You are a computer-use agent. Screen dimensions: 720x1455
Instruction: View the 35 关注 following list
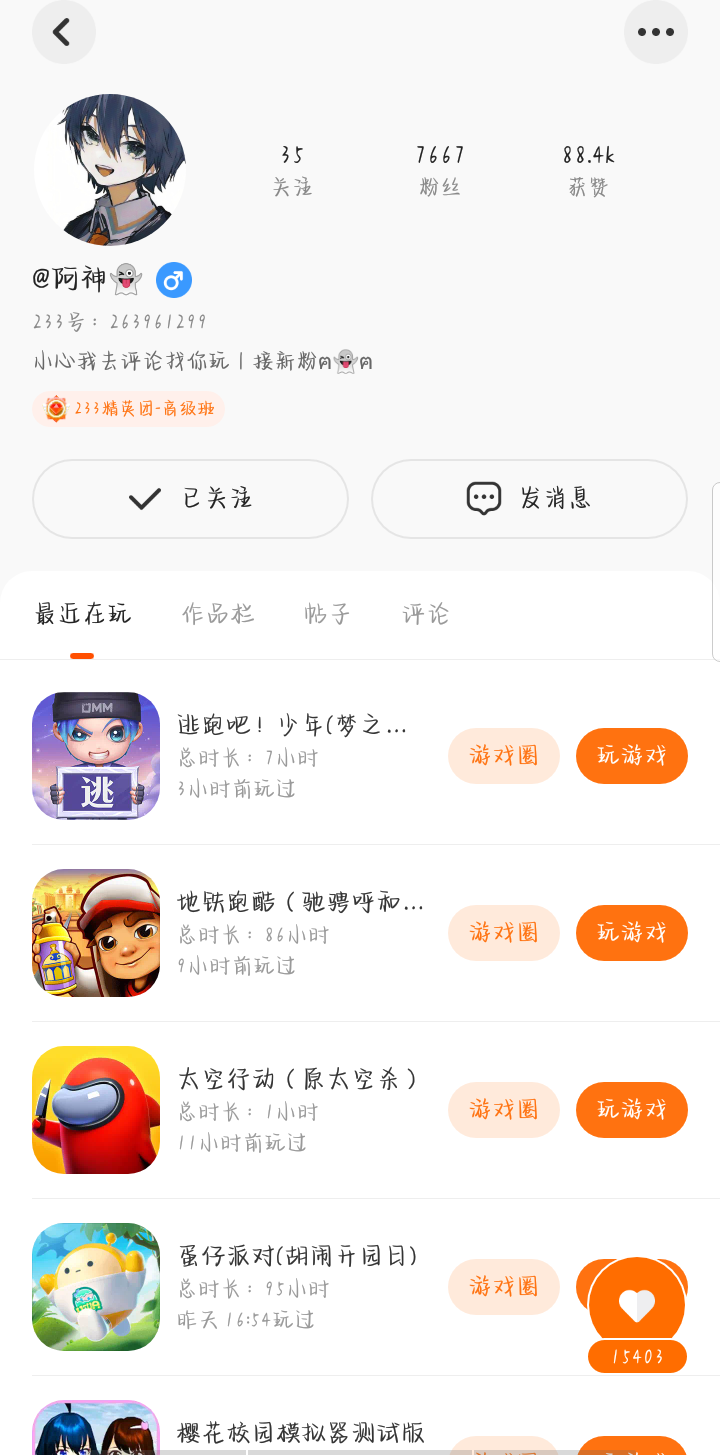[x=292, y=170]
